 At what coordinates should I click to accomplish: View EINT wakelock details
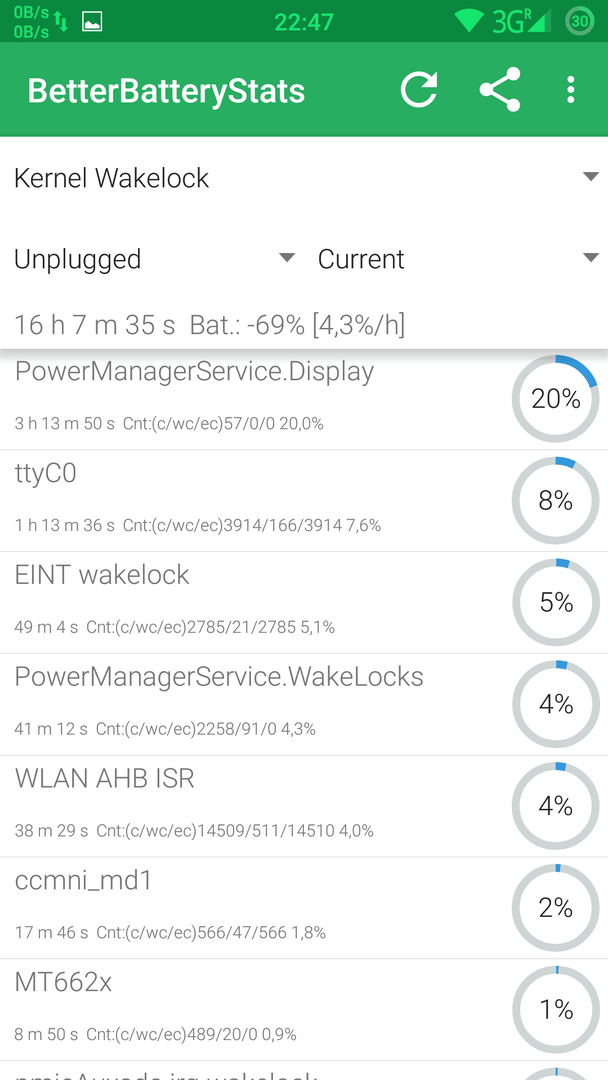(x=304, y=603)
